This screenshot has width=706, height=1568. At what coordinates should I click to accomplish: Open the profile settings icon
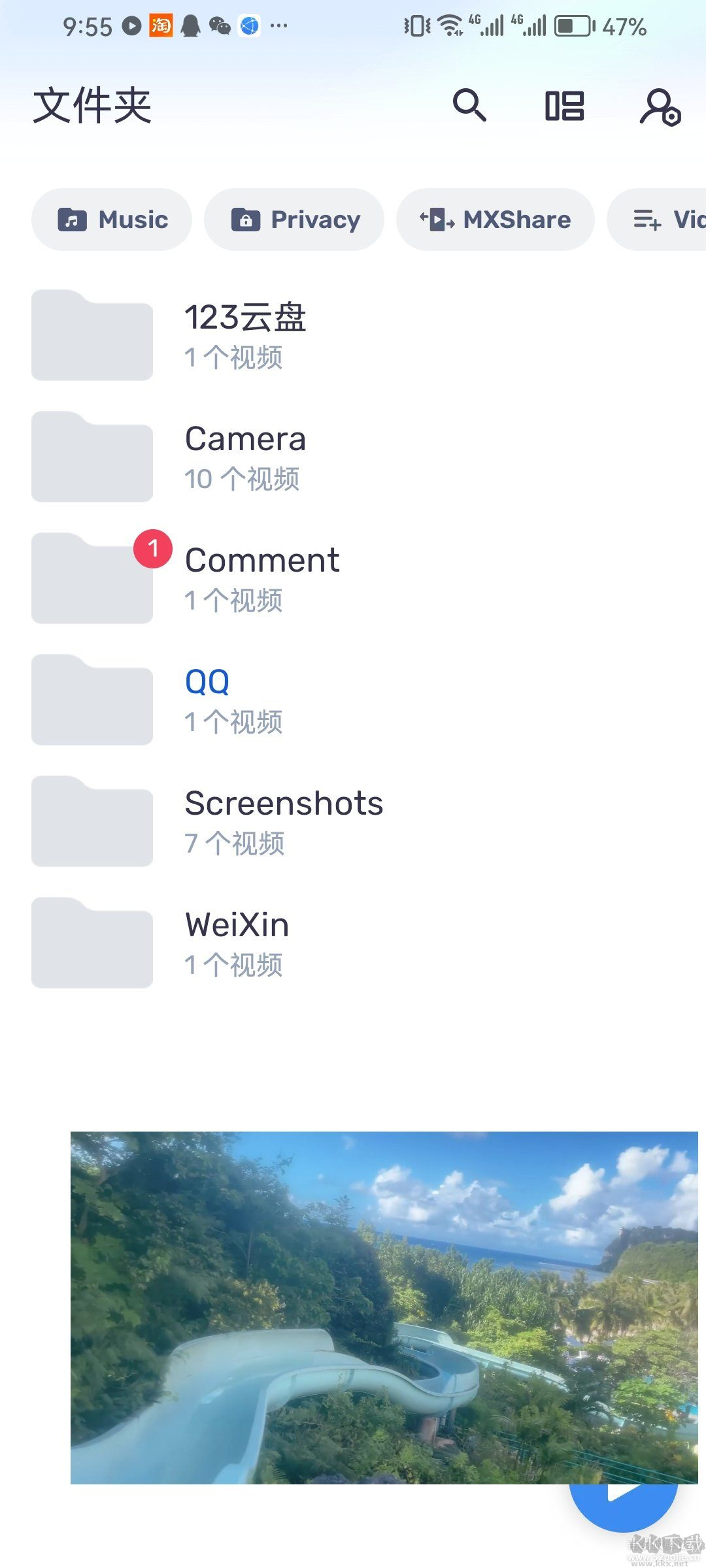(x=660, y=106)
